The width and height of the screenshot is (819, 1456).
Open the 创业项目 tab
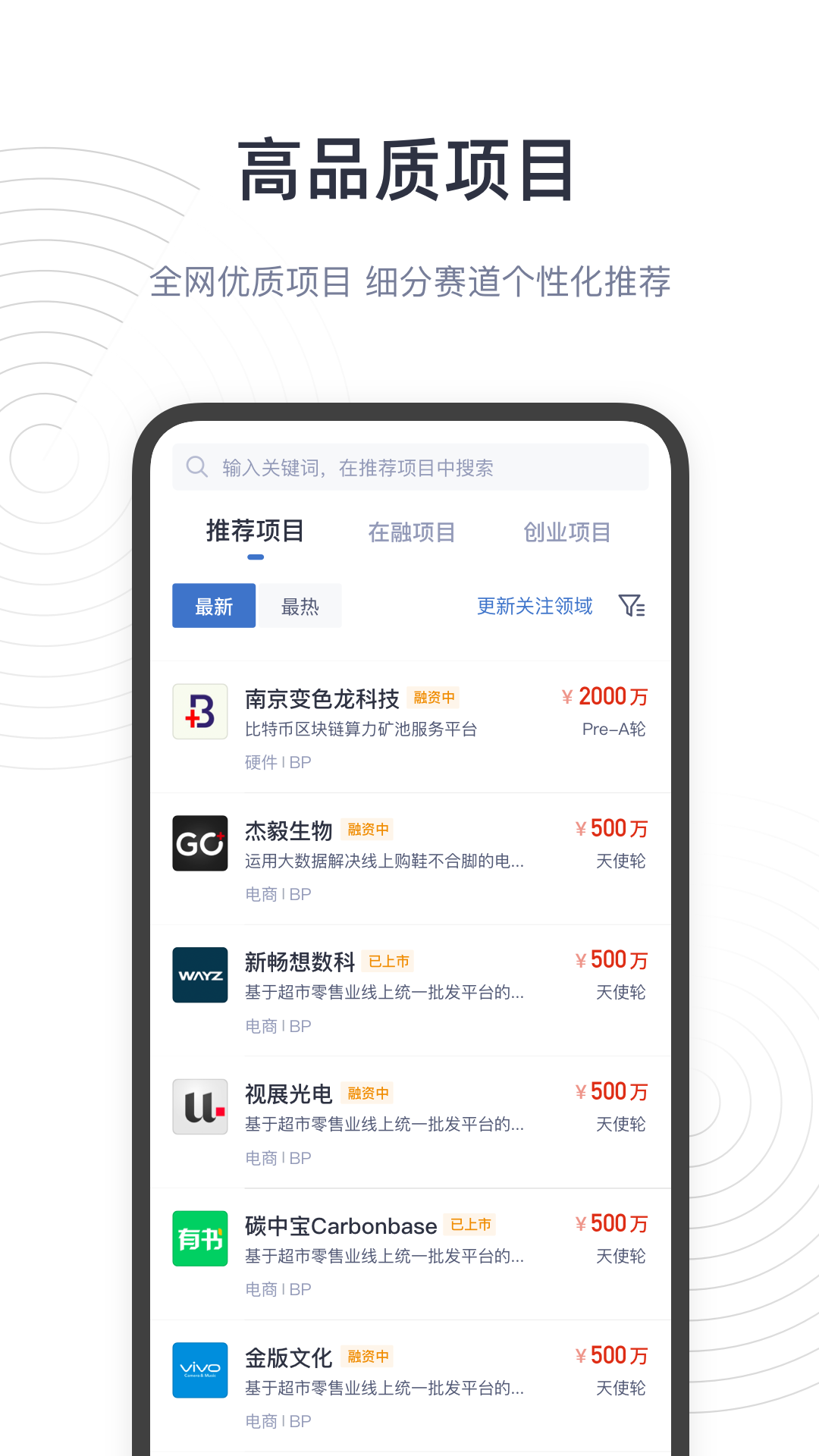(568, 532)
